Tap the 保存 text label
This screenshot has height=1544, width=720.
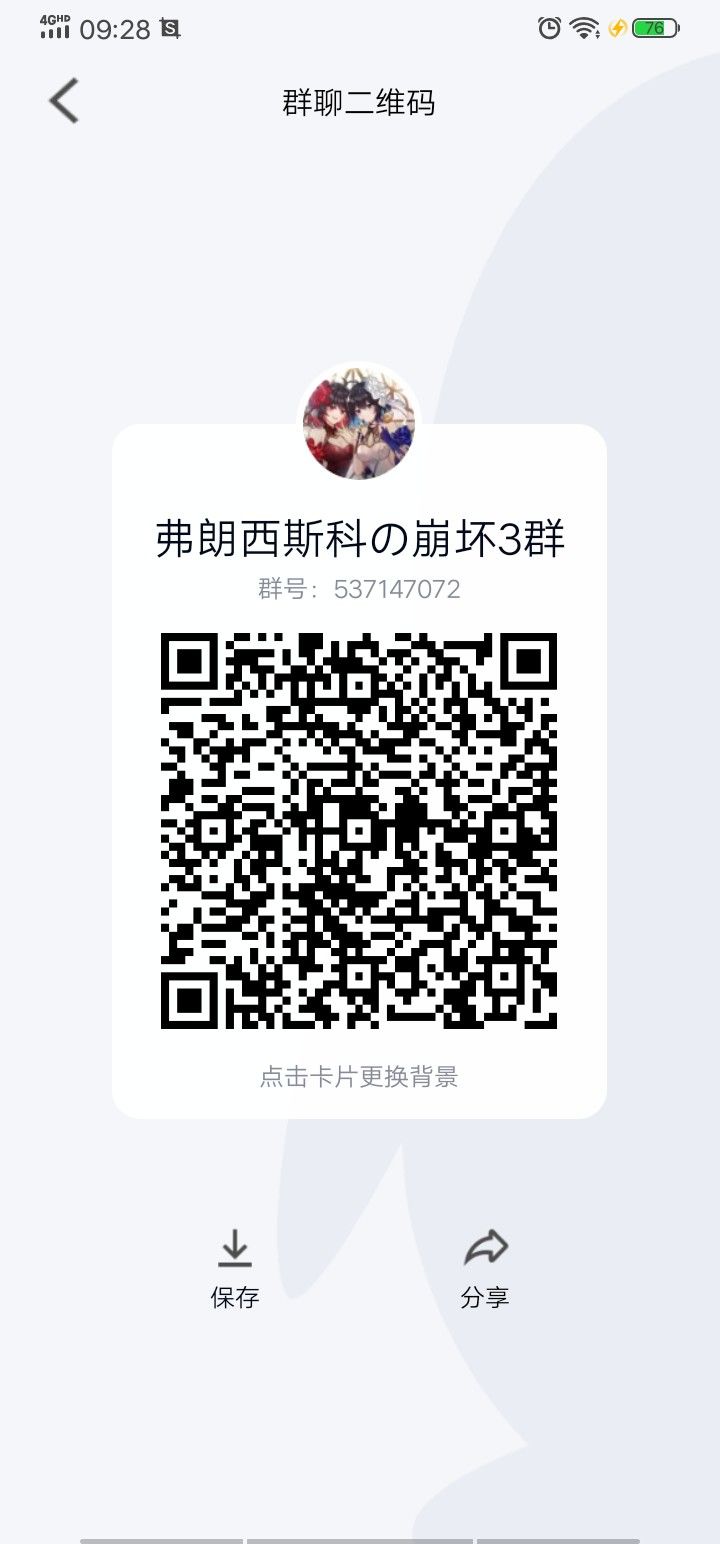pyautogui.click(x=235, y=1297)
